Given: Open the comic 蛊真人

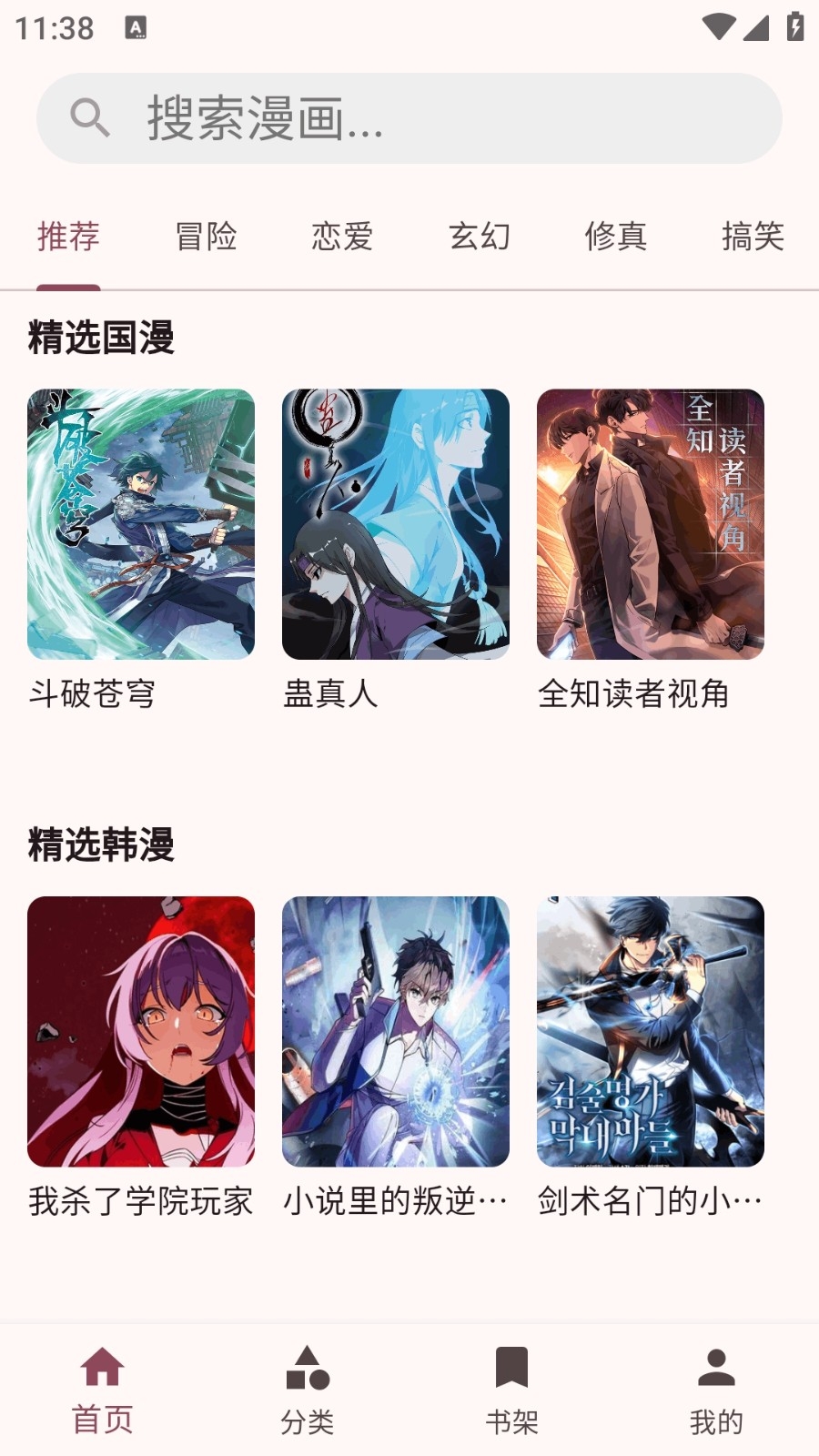Looking at the screenshot, I should click(x=396, y=524).
